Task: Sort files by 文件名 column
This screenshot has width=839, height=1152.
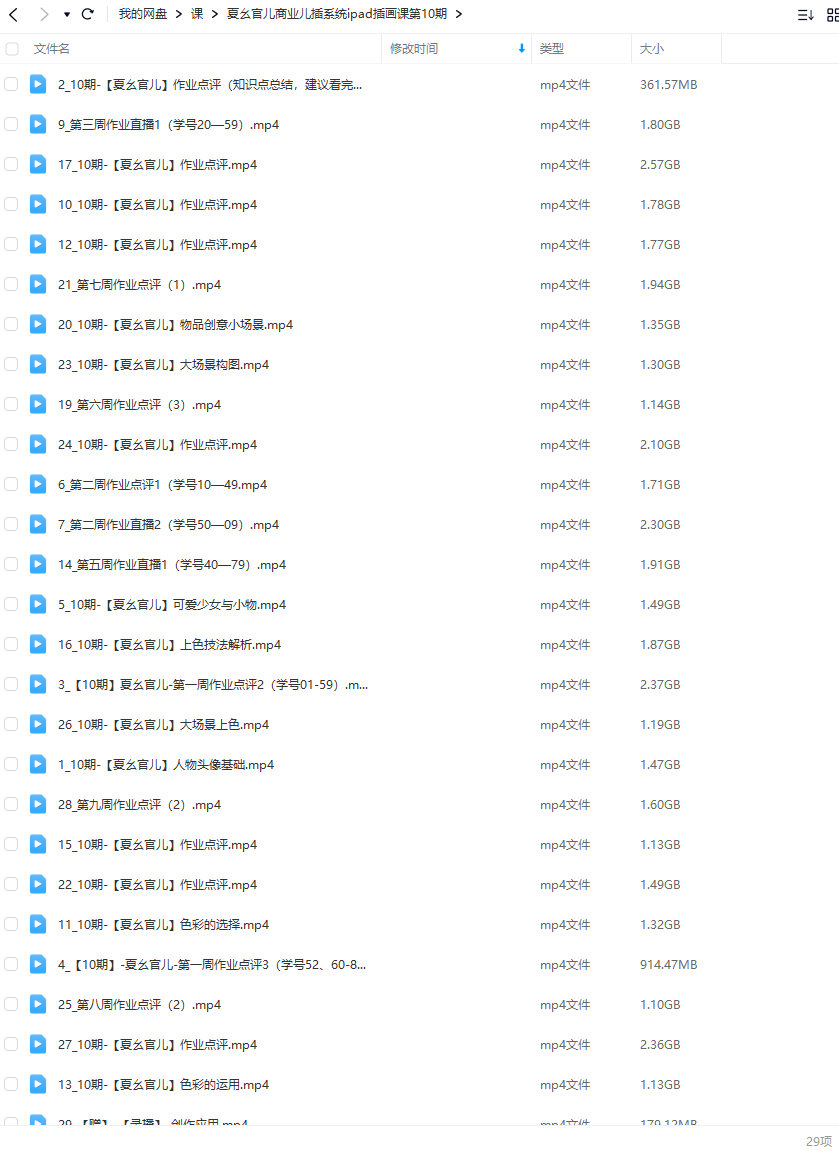Action: tap(52, 49)
